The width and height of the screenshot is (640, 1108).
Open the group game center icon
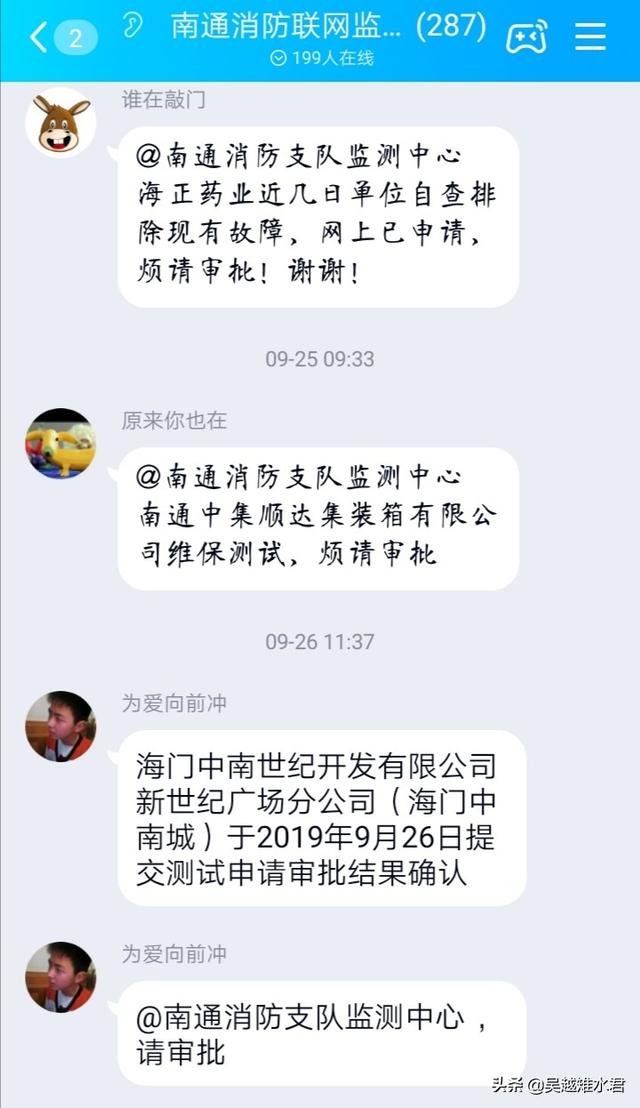click(526, 37)
